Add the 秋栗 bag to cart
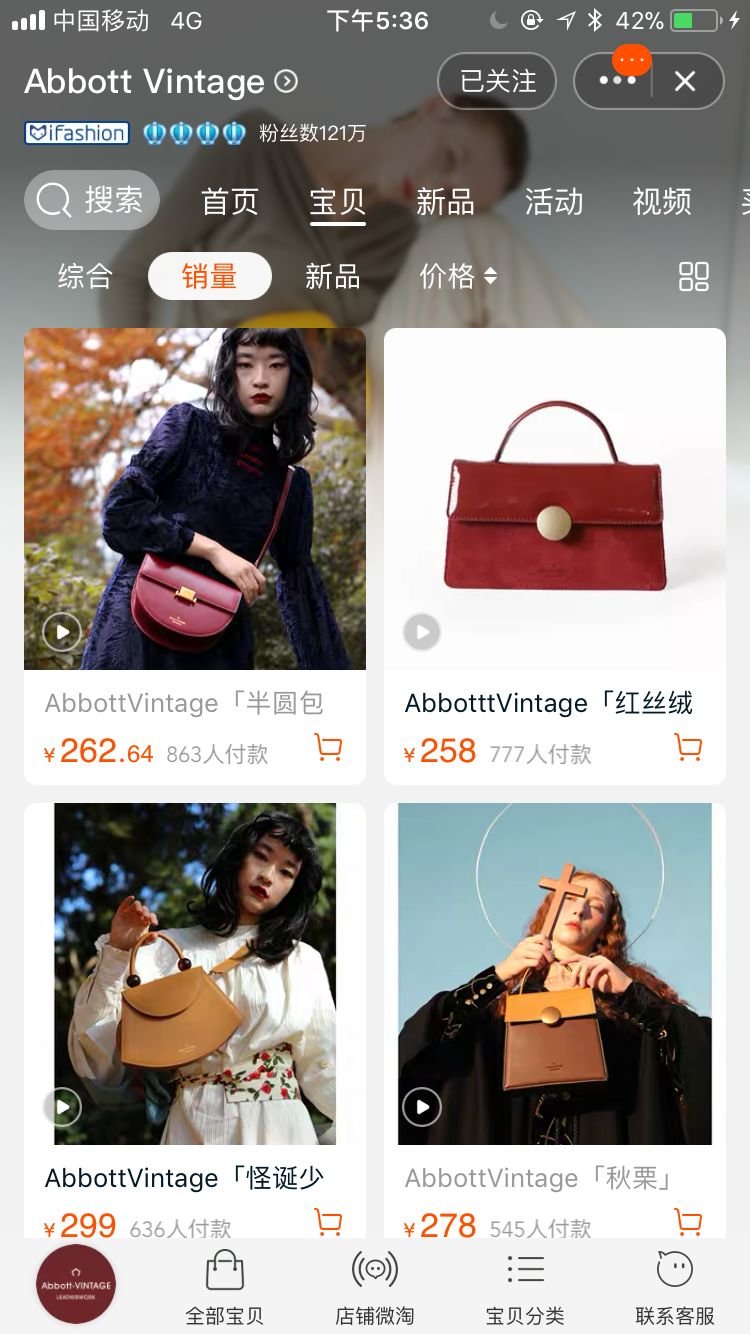The width and height of the screenshot is (750, 1334). [x=688, y=1221]
